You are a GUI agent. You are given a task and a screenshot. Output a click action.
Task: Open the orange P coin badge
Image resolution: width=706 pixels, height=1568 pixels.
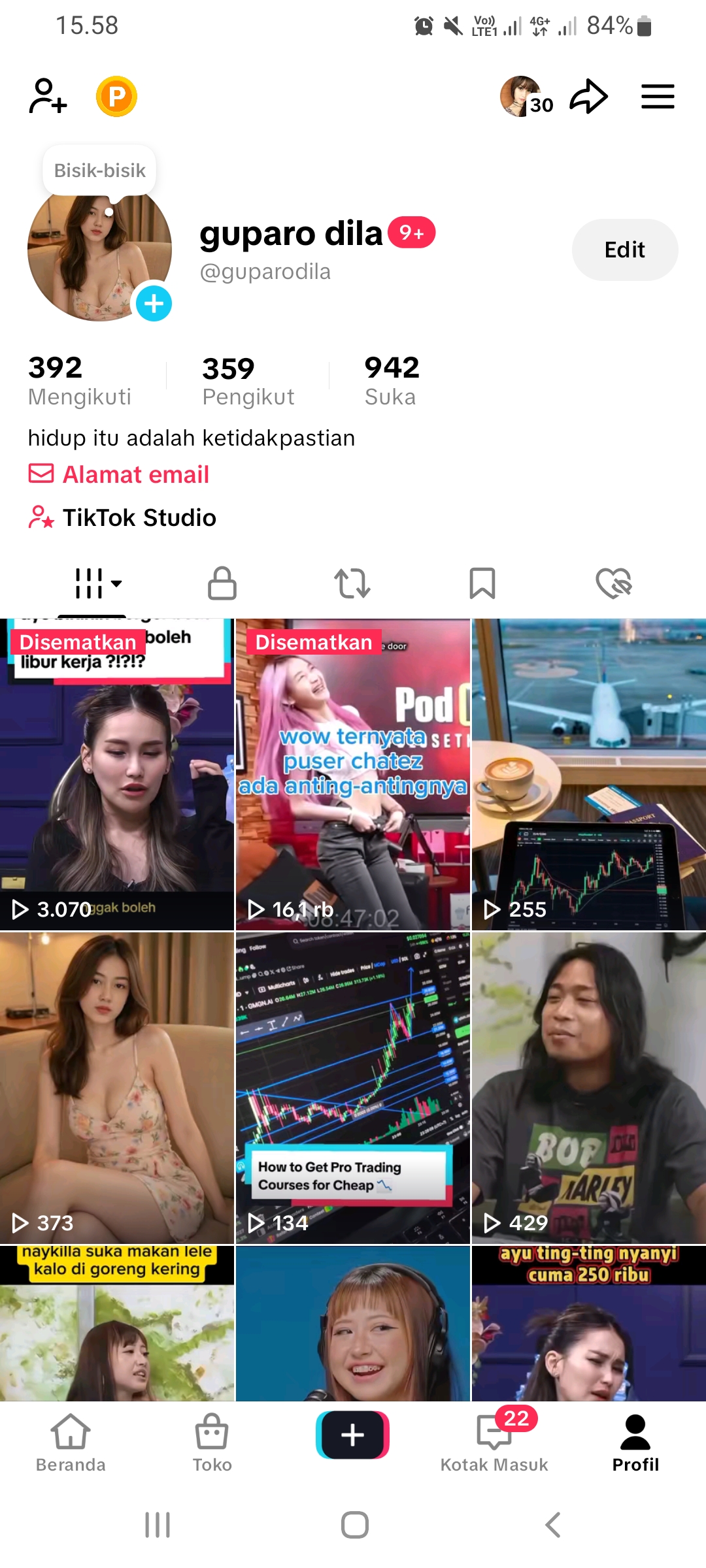116,97
